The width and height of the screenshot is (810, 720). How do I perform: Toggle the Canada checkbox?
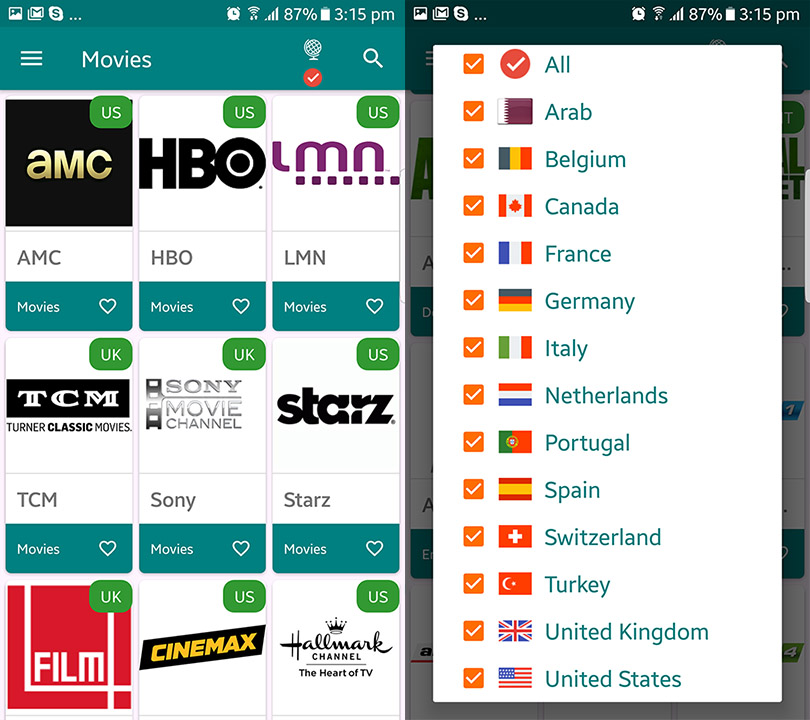tap(473, 207)
